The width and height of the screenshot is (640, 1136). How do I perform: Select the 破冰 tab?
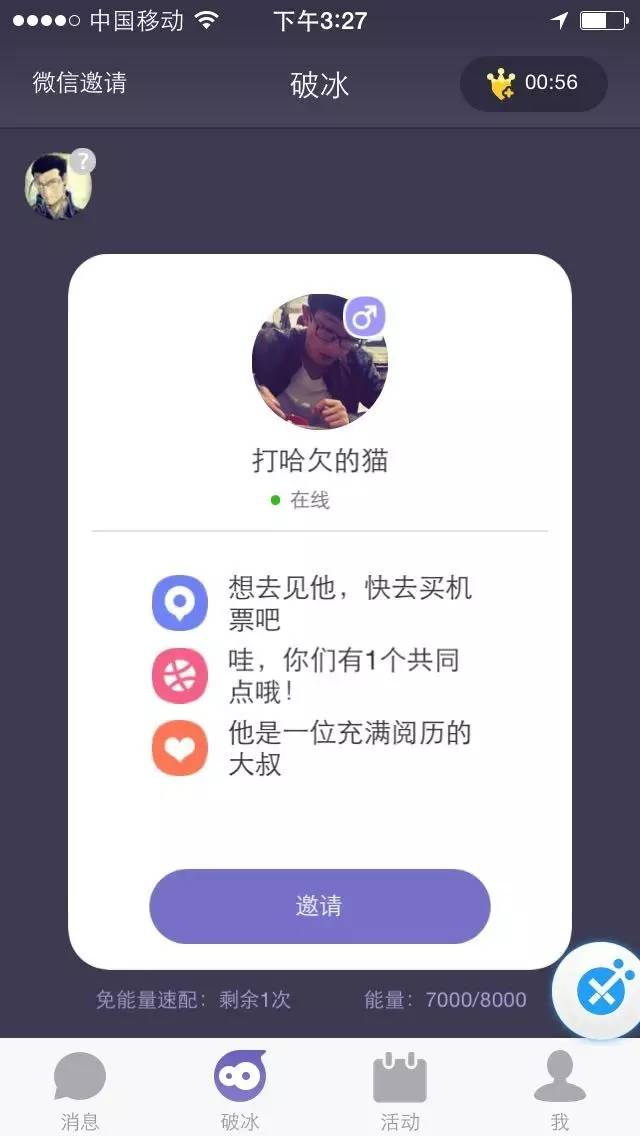(240, 1088)
